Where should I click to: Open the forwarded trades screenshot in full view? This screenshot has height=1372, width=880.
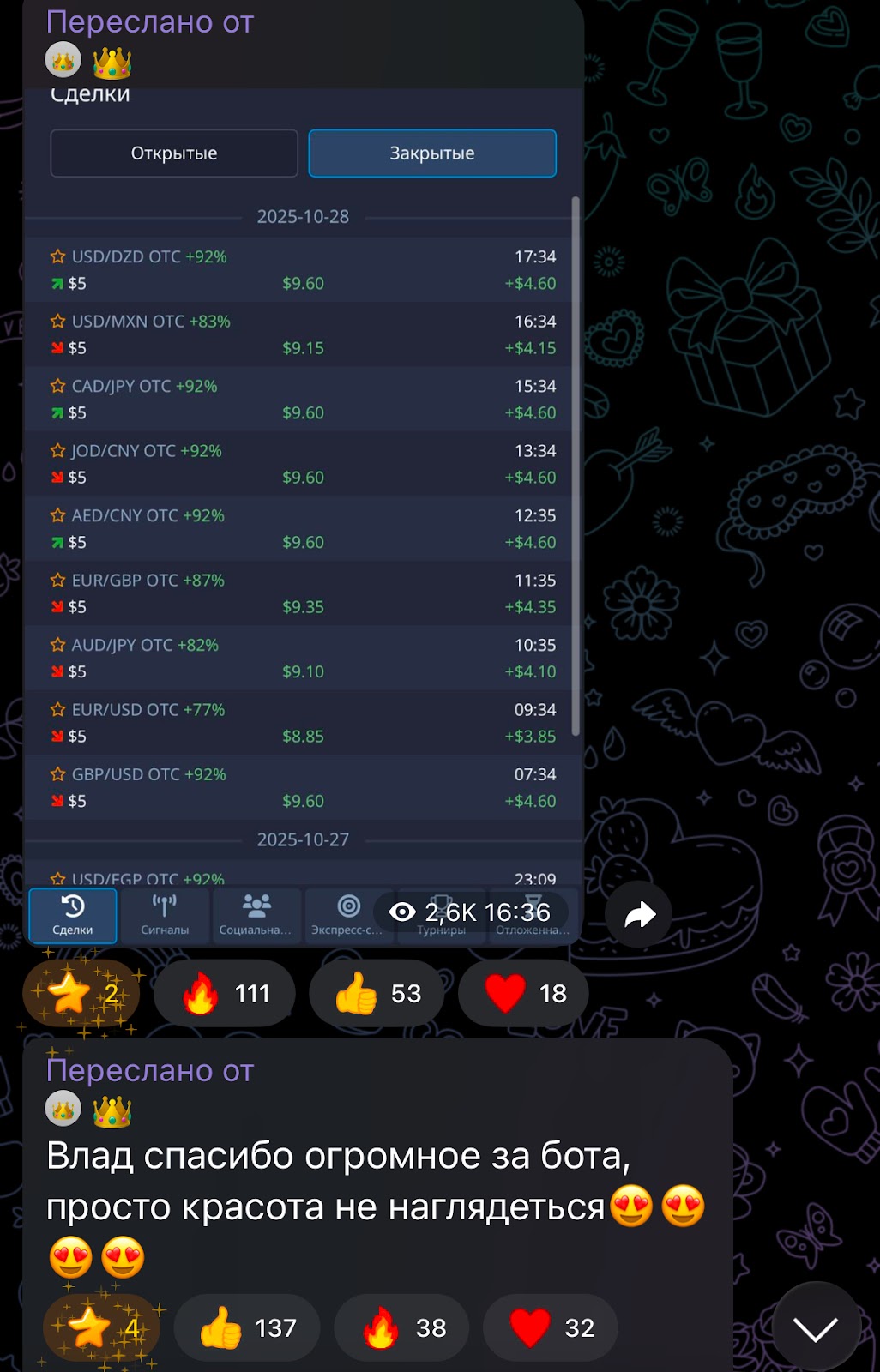(x=302, y=514)
